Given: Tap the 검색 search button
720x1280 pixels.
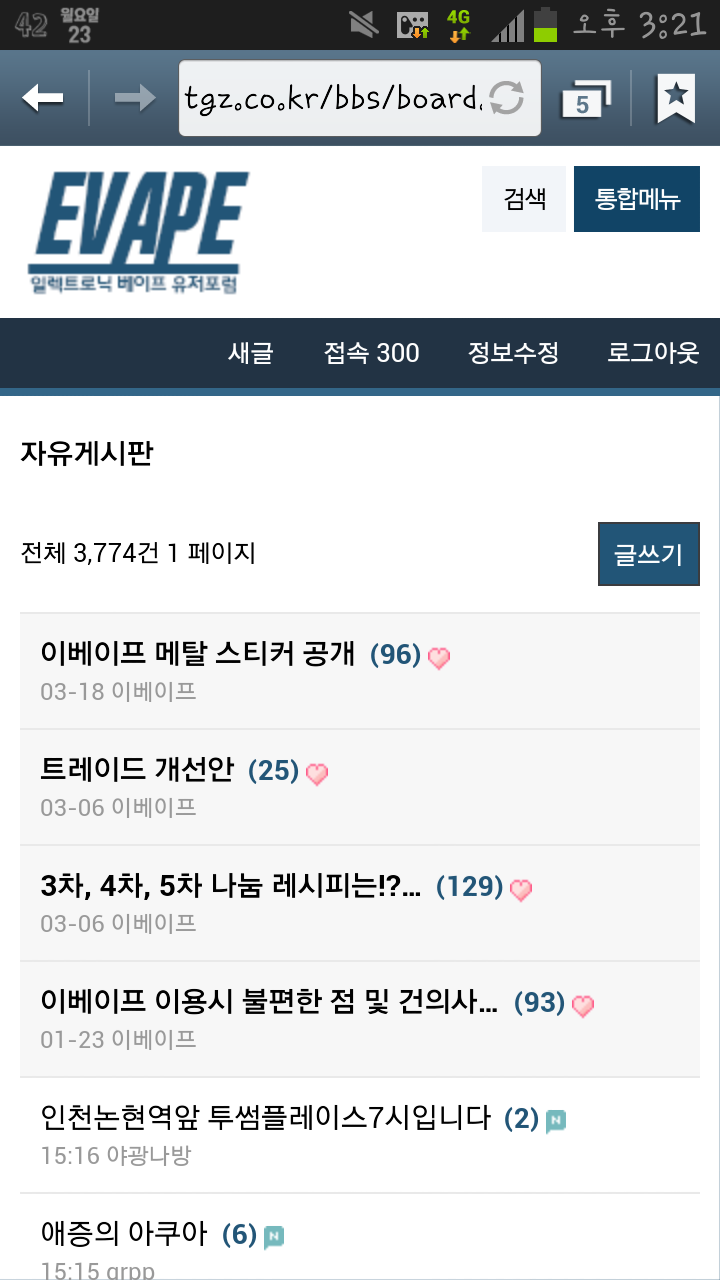Looking at the screenshot, I should 524,199.
